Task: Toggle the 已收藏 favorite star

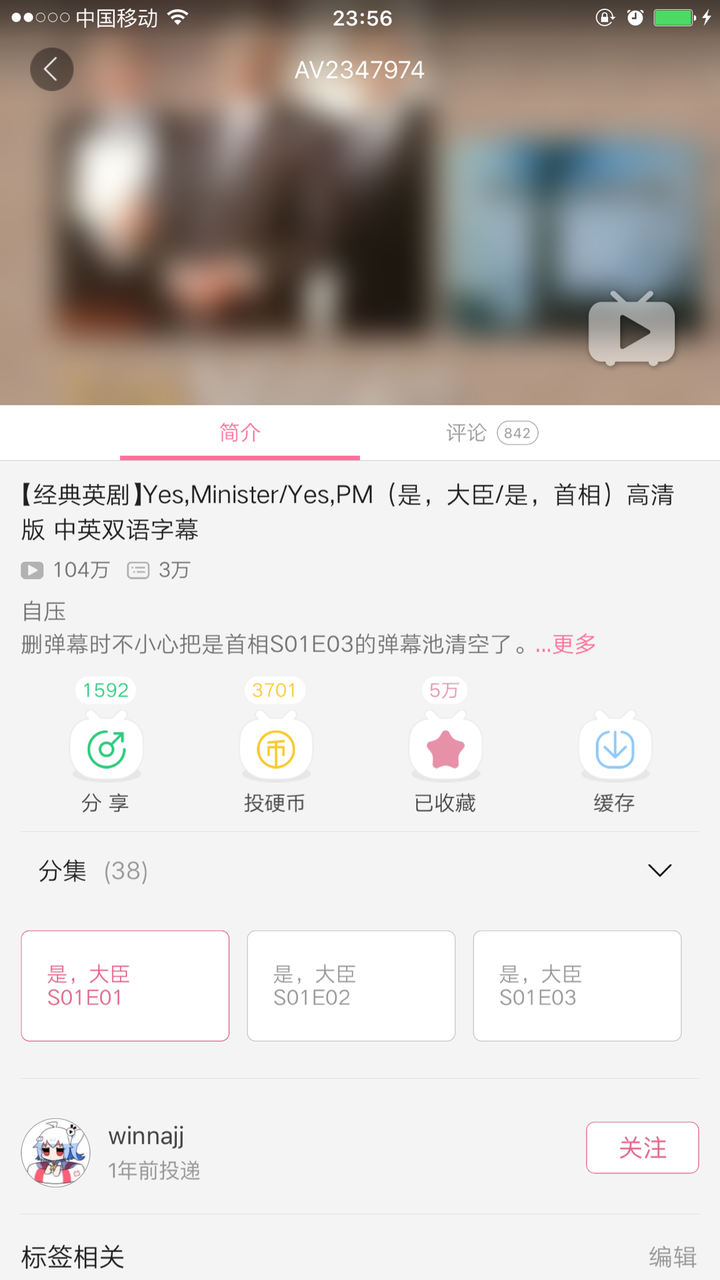Action: [x=445, y=750]
